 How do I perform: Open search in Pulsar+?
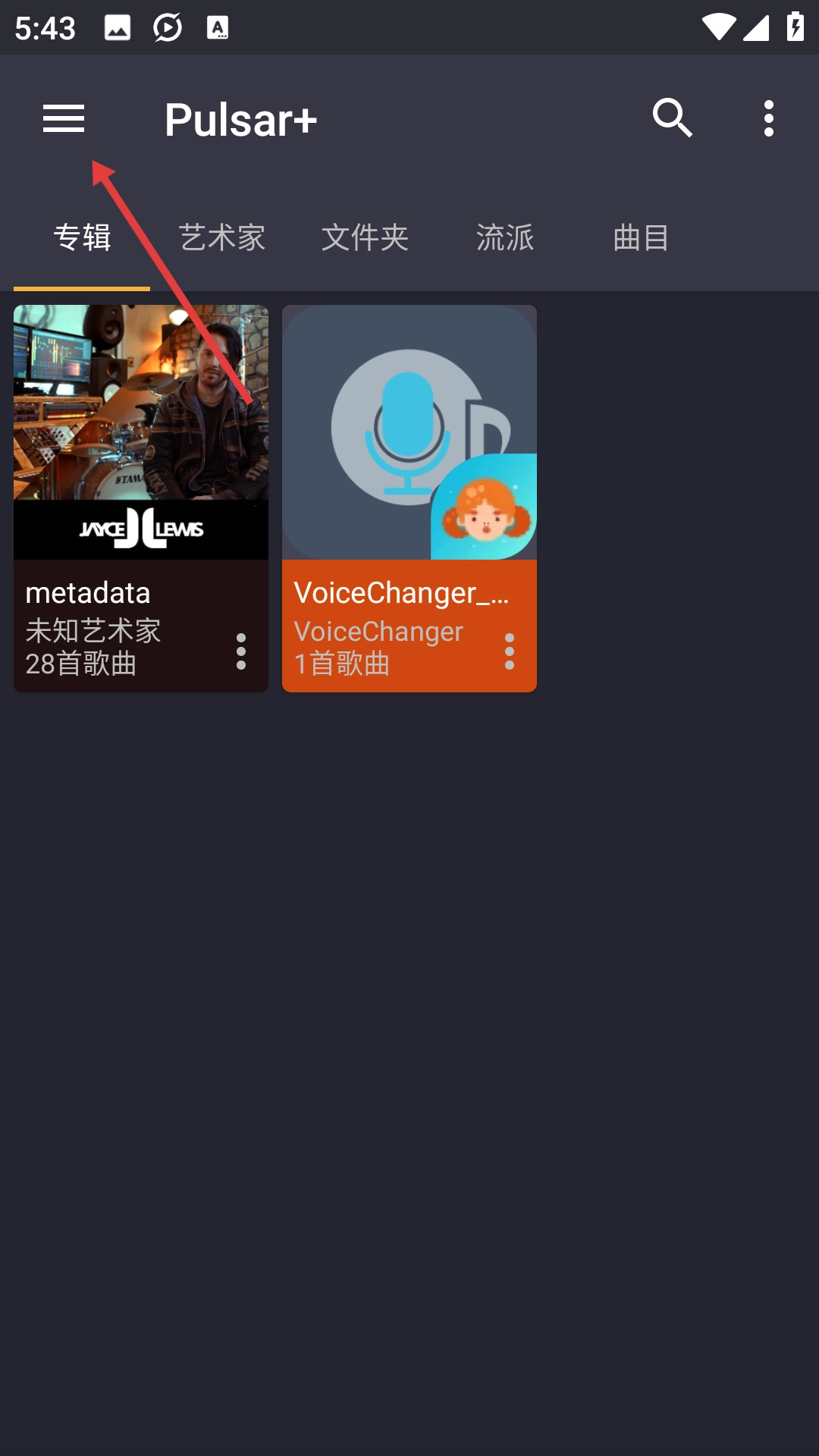coord(672,119)
